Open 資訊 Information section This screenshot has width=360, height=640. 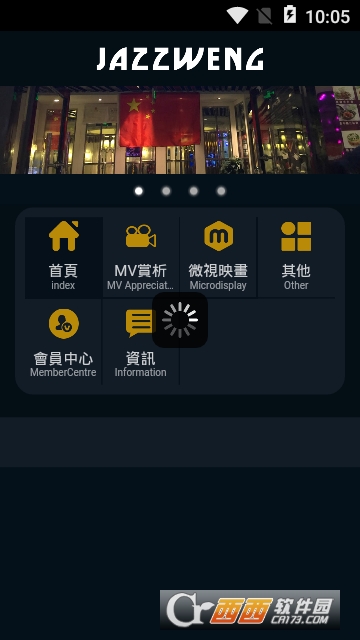[x=140, y=342]
